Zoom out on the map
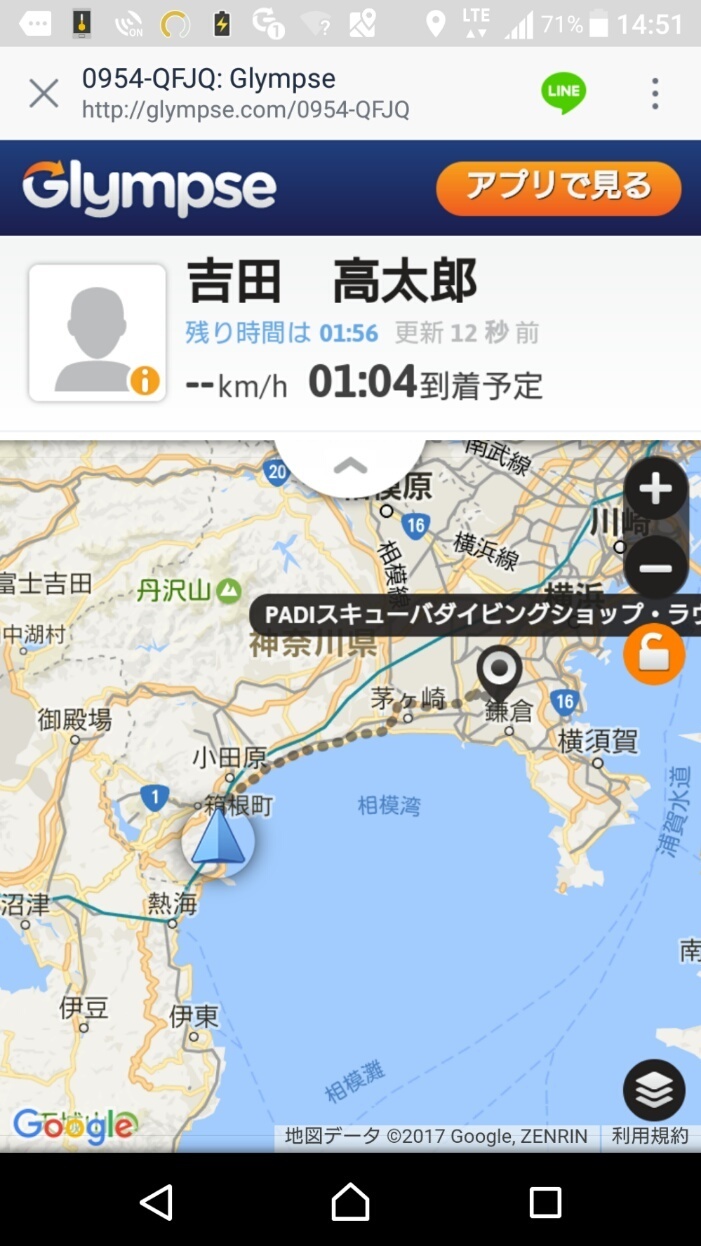This screenshot has height=1246, width=701. coord(656,568)
